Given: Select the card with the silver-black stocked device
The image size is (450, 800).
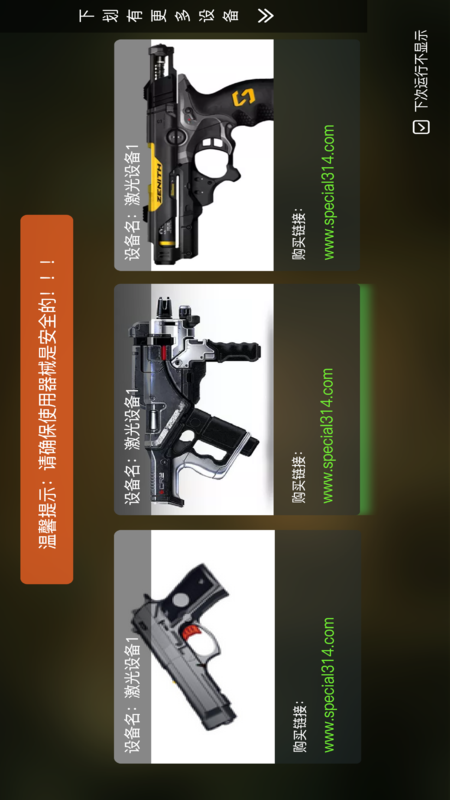Looking at the screenshot, I should pyautogui.click(x=237, y=399).
